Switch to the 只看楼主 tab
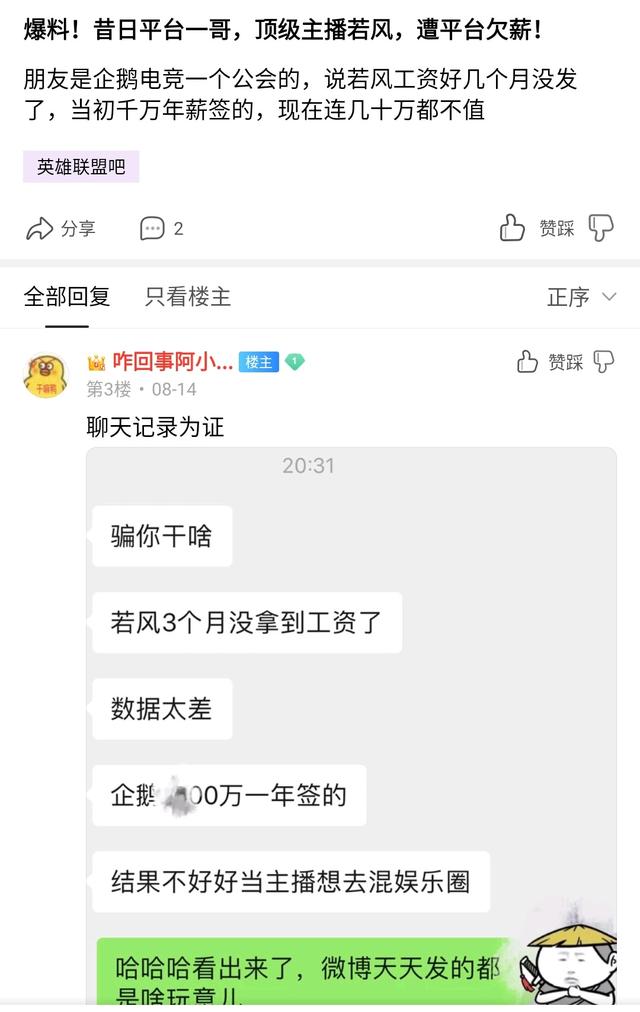 [x=188, y=297]
